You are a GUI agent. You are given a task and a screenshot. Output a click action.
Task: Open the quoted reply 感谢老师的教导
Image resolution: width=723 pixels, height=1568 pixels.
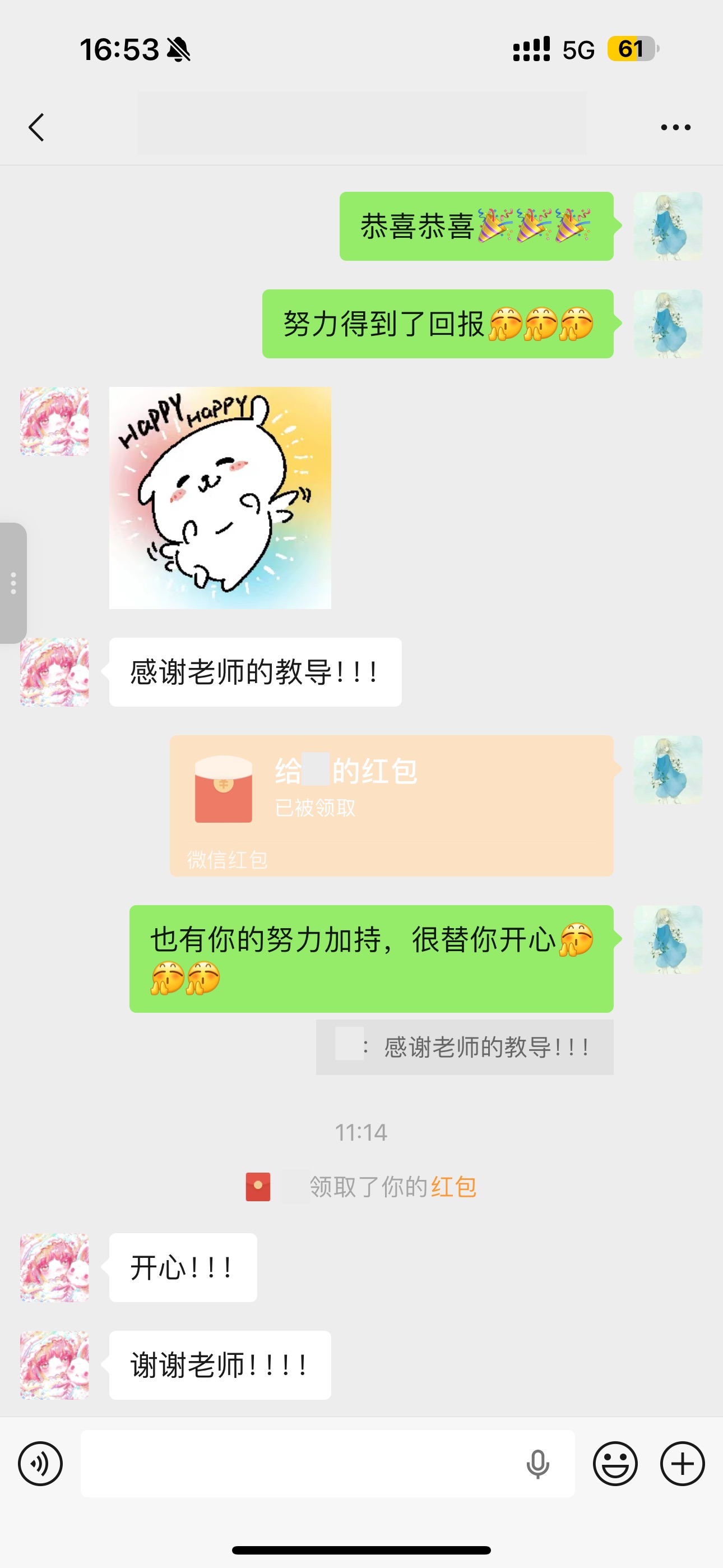pyautogui.click(x=465, y=1047)
